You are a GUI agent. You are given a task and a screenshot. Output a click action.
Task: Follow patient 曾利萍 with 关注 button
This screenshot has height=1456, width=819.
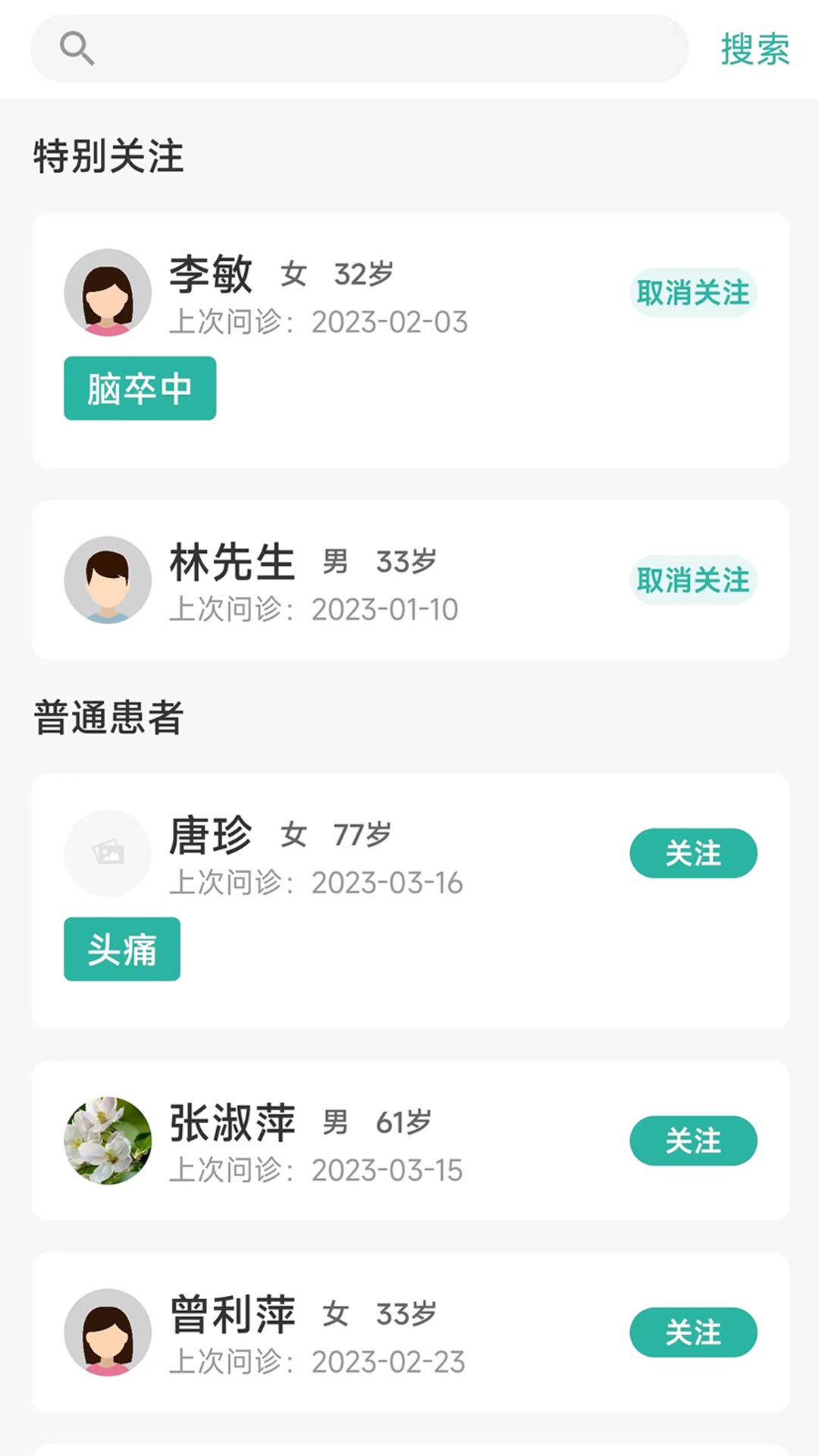tap(692, 1332)
